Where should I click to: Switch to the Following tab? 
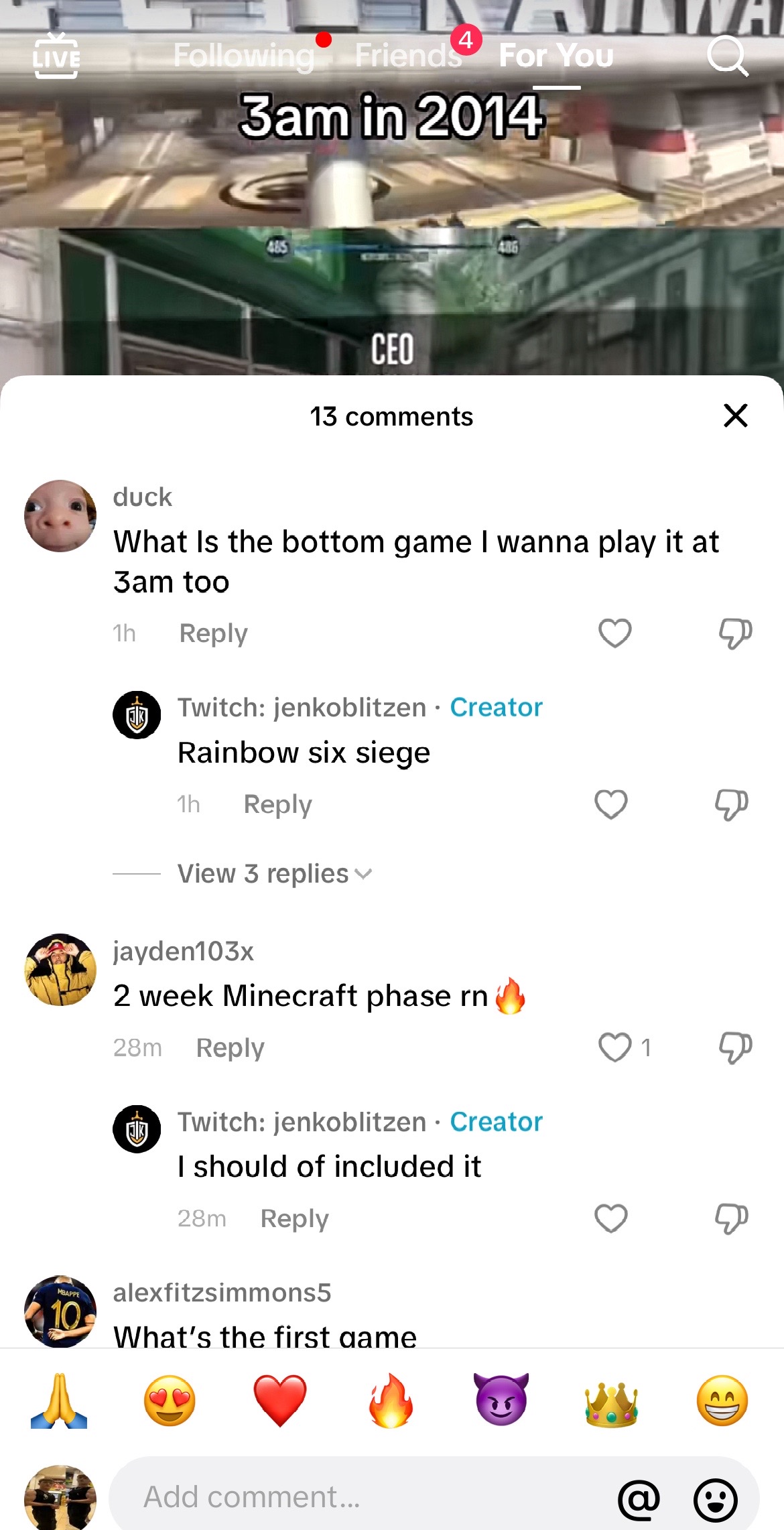tap(243, 56)
